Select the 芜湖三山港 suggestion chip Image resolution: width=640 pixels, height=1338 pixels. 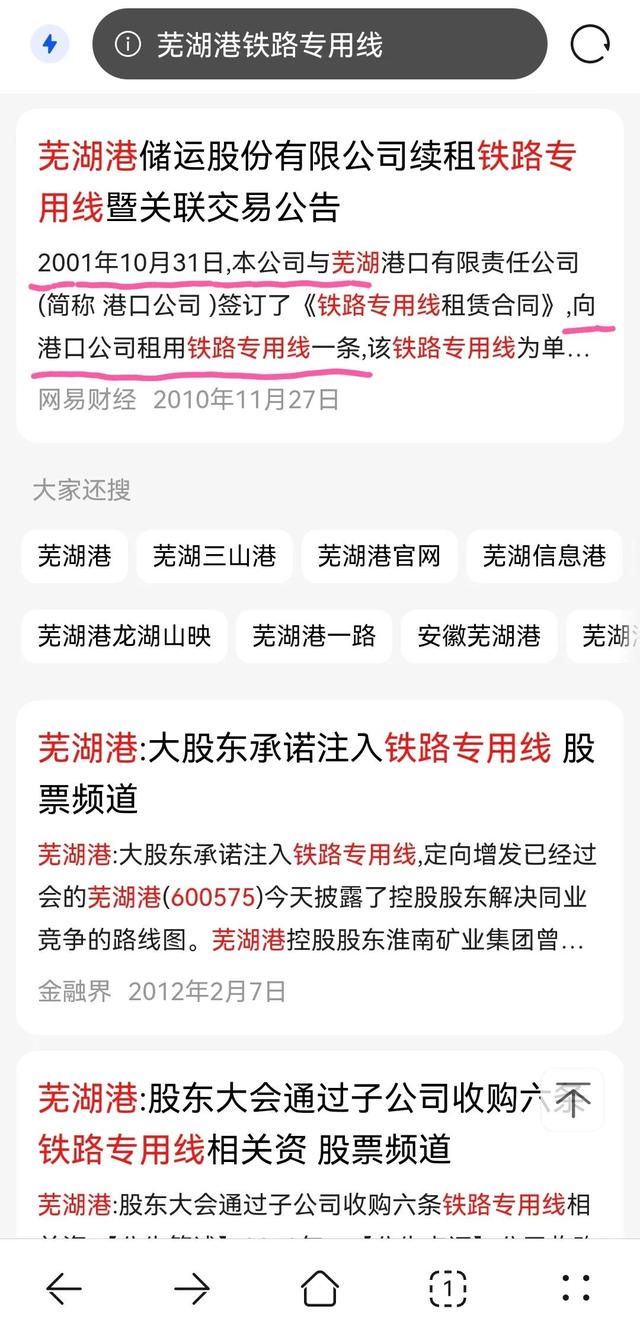(214, 557)
